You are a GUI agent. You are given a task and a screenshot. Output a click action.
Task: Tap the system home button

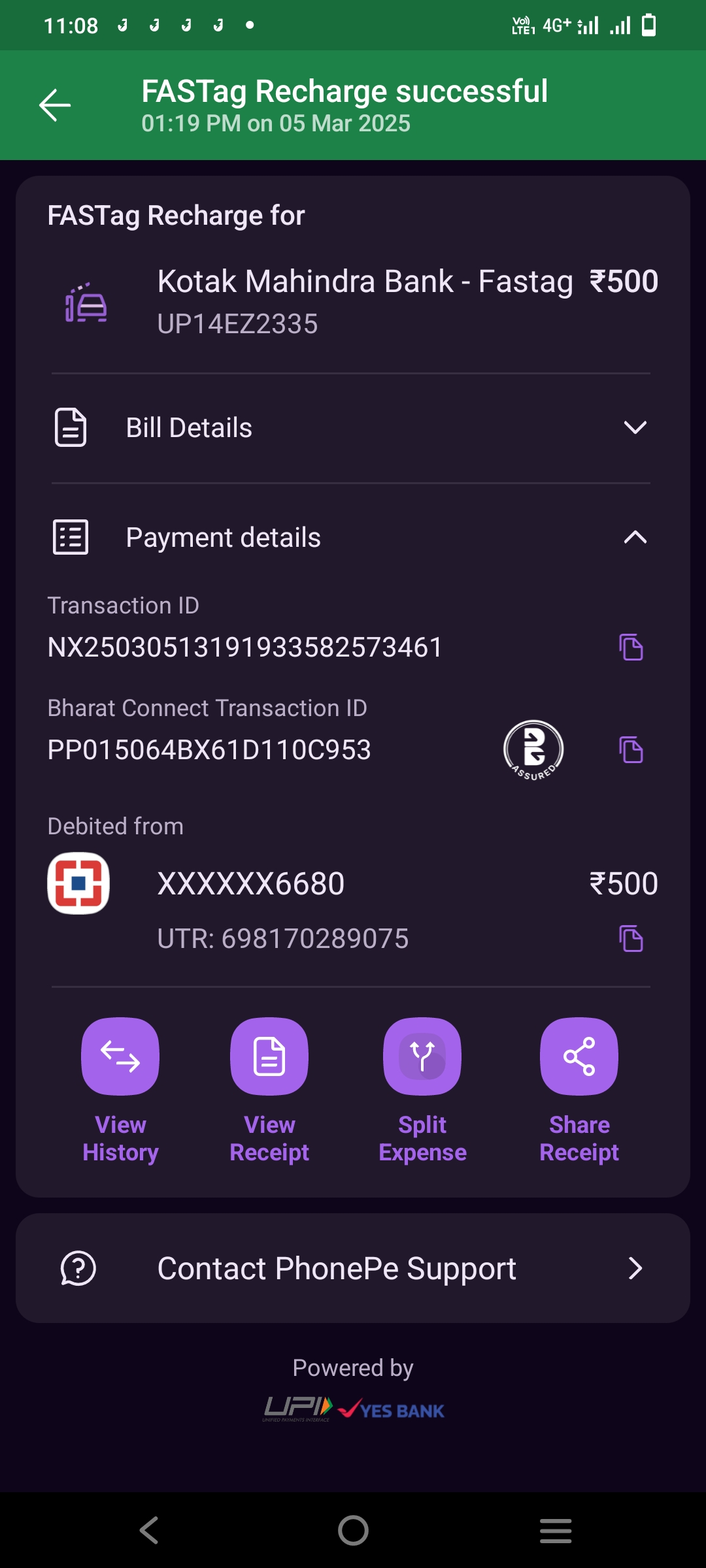(353, 1530)
